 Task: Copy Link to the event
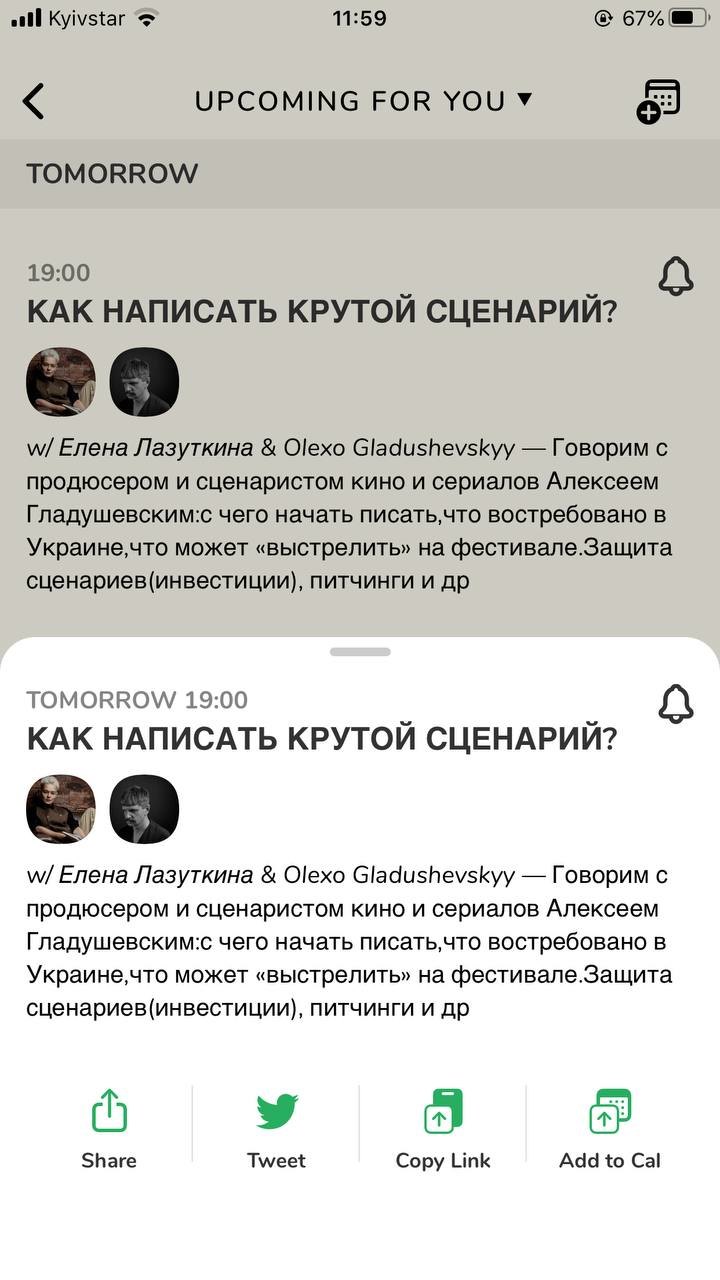[x=443, y=1130]
